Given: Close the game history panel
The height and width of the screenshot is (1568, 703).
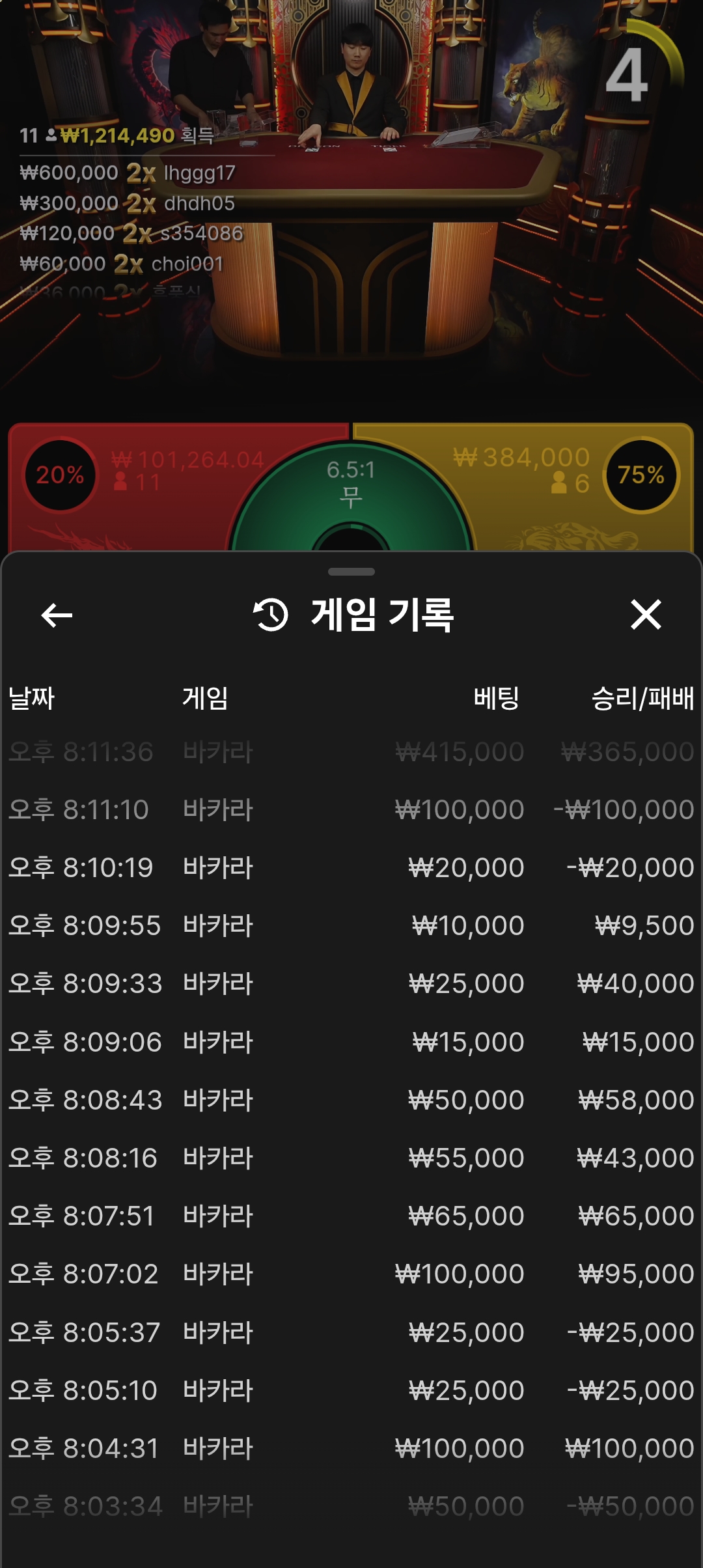Looking at the screenshot, I should 646,615.
